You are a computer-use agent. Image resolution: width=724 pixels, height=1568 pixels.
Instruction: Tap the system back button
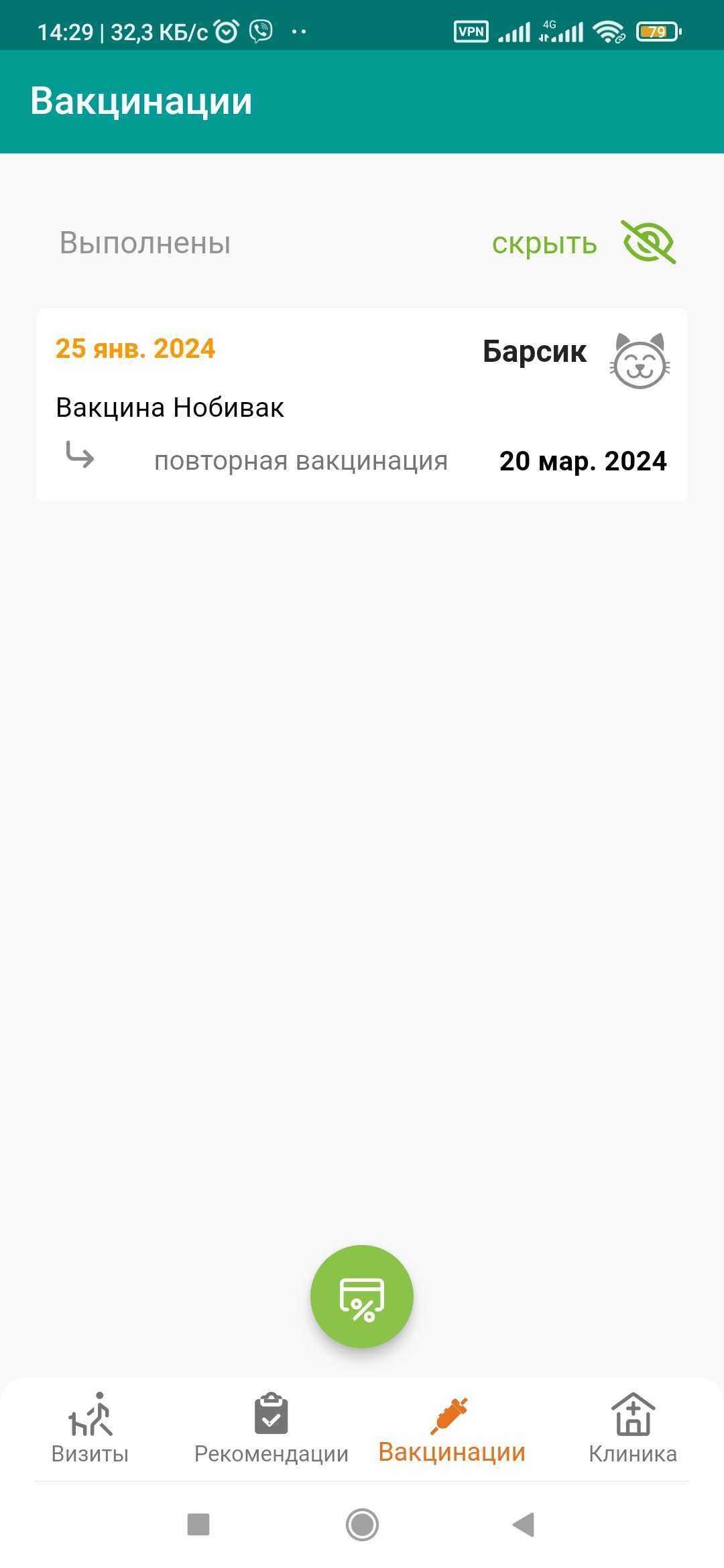click(x=524, y=1524)
